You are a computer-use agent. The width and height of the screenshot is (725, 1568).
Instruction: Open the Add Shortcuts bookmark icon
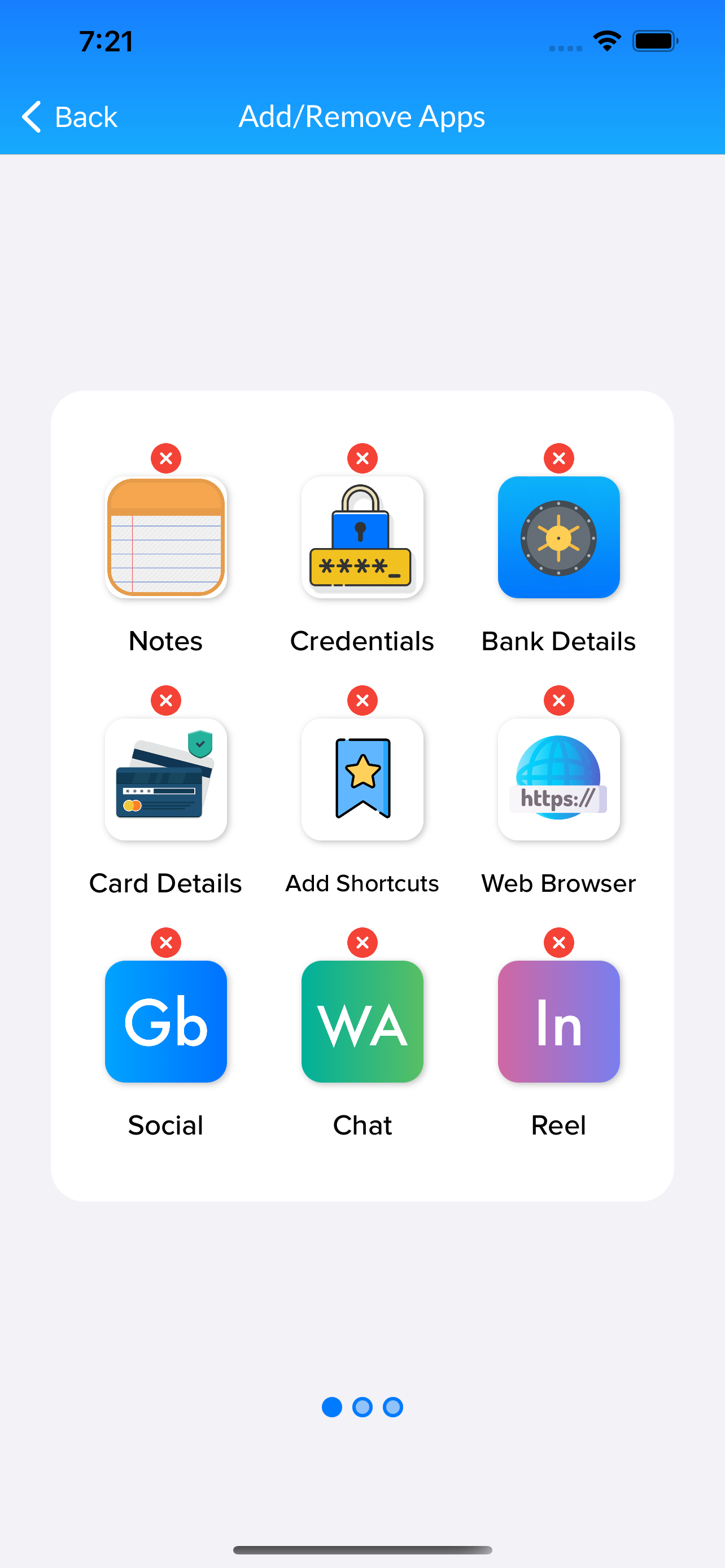click(362, 779)
